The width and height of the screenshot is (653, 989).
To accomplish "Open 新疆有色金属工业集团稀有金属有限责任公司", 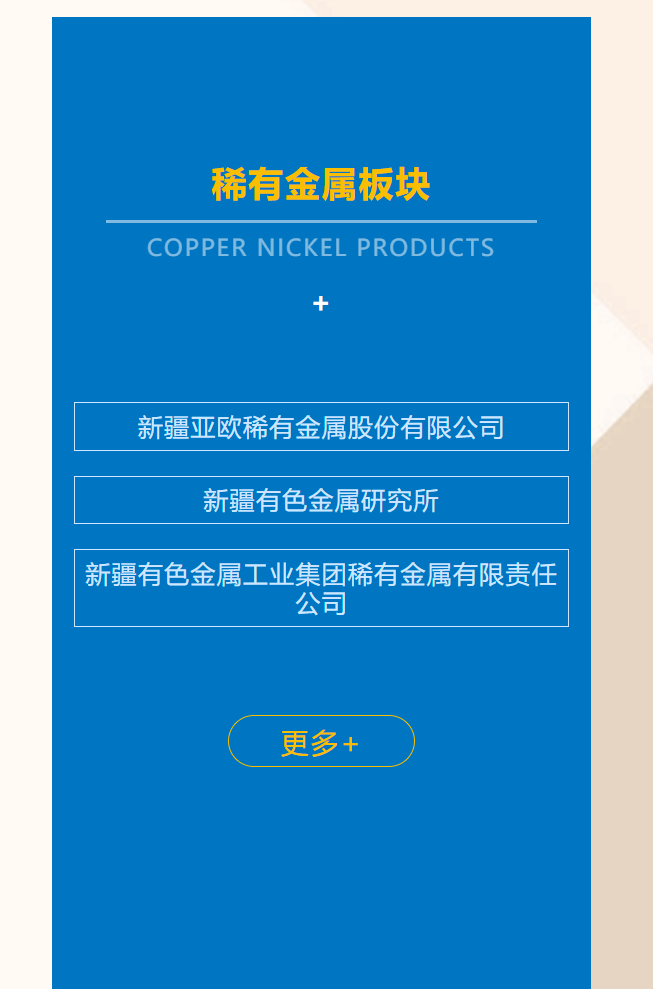I will pyautogui.click(x=321, y=588).
